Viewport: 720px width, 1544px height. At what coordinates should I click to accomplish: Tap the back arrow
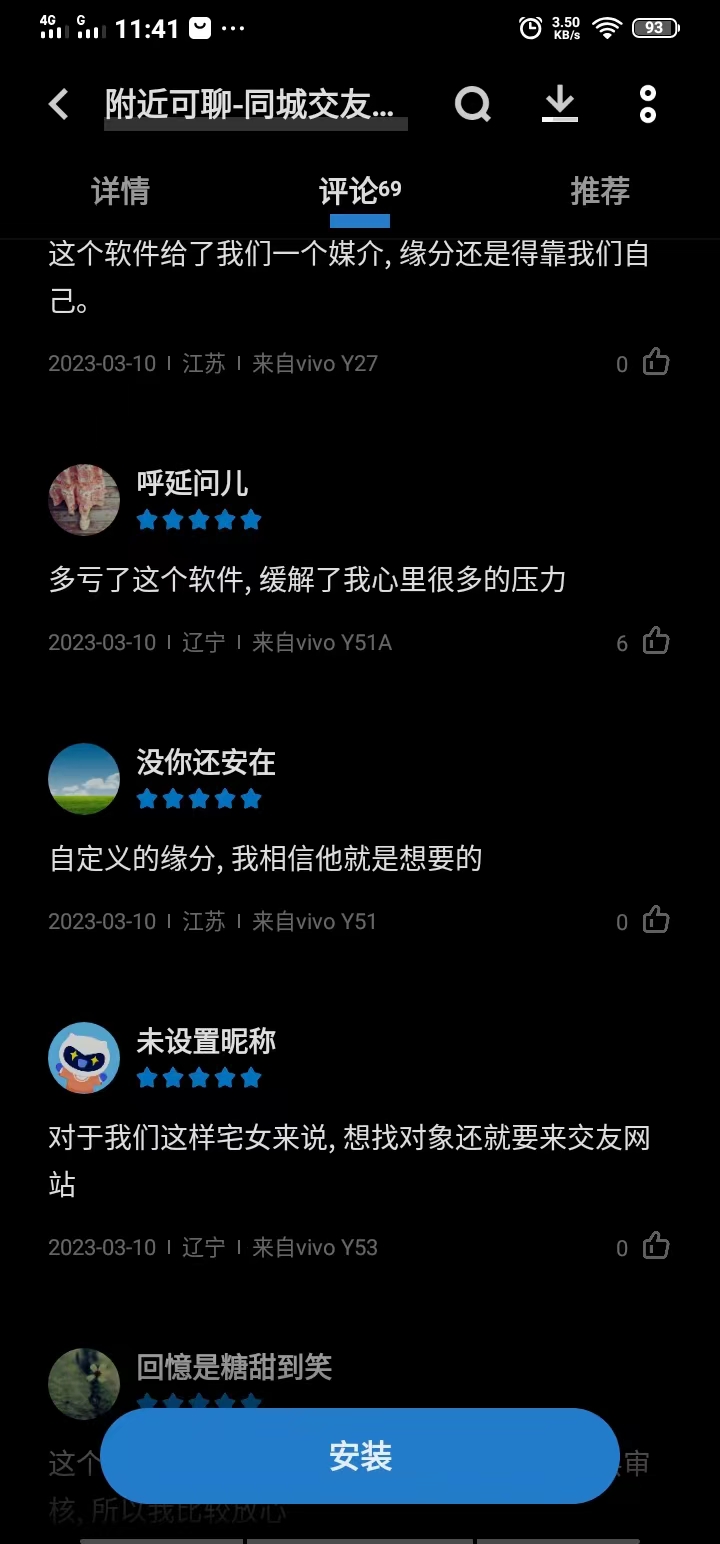coord(57,103)
